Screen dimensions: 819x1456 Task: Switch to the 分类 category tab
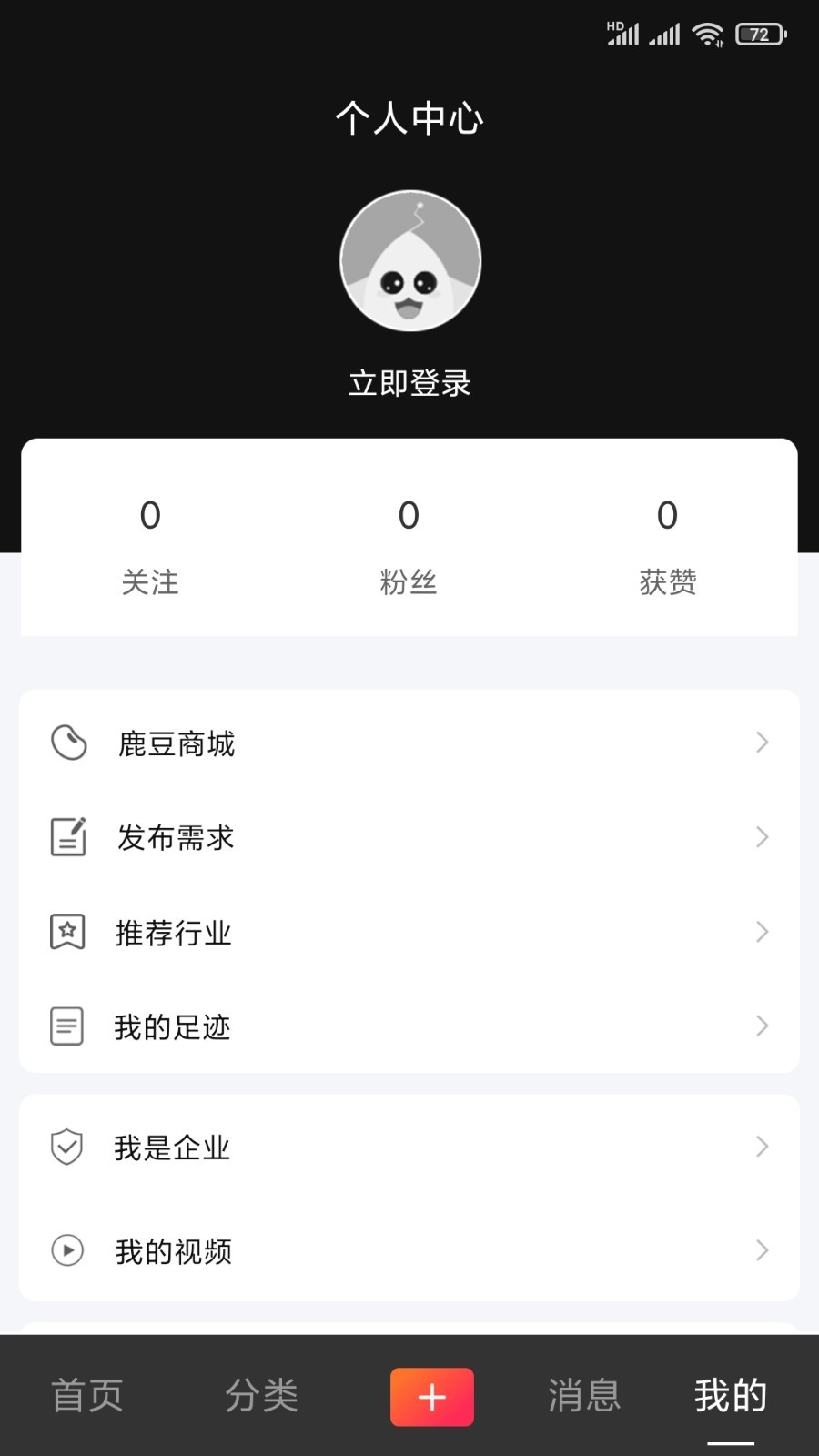coord(261,1395)
